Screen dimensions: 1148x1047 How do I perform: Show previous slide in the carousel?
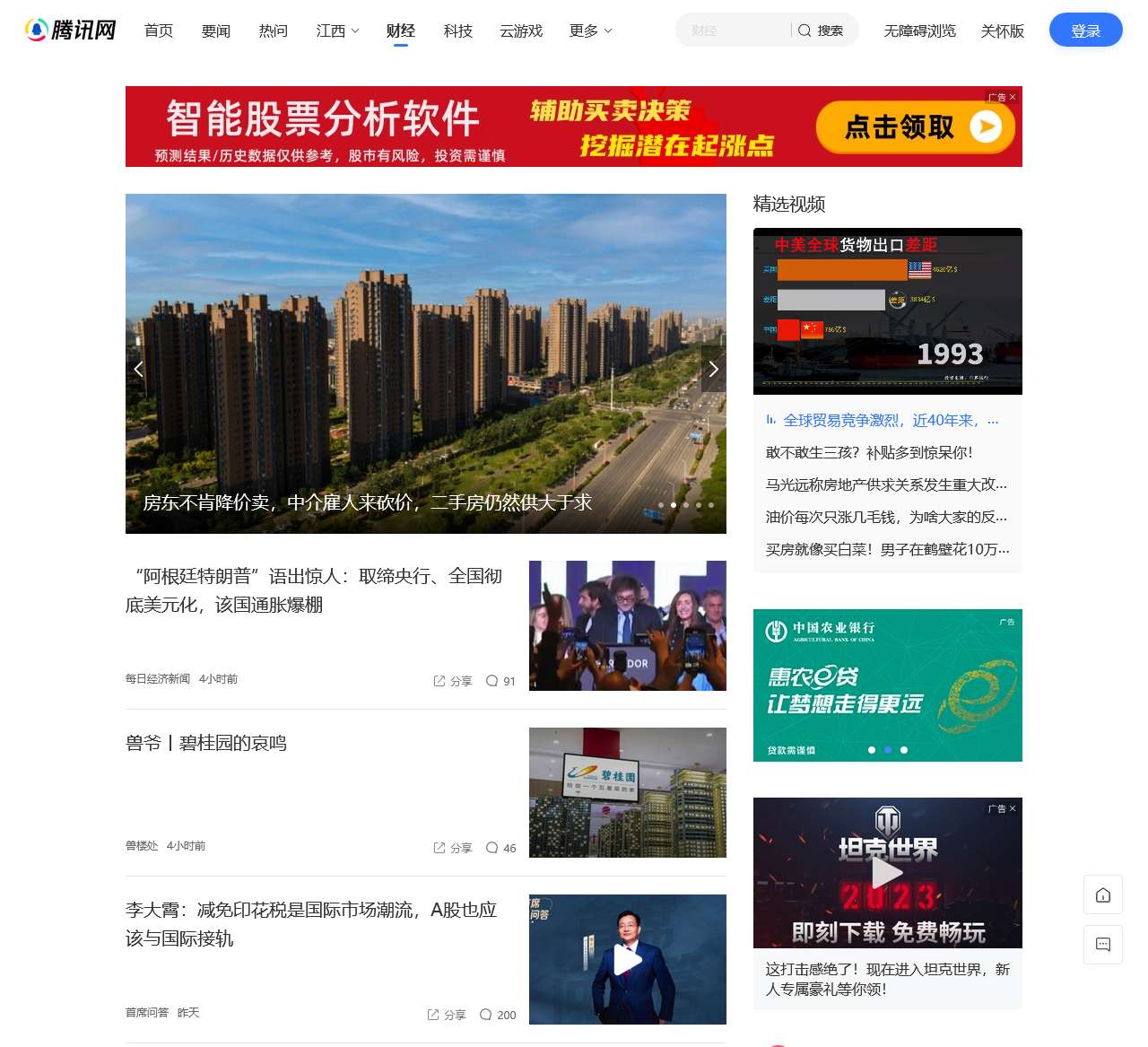pos(138,369)
